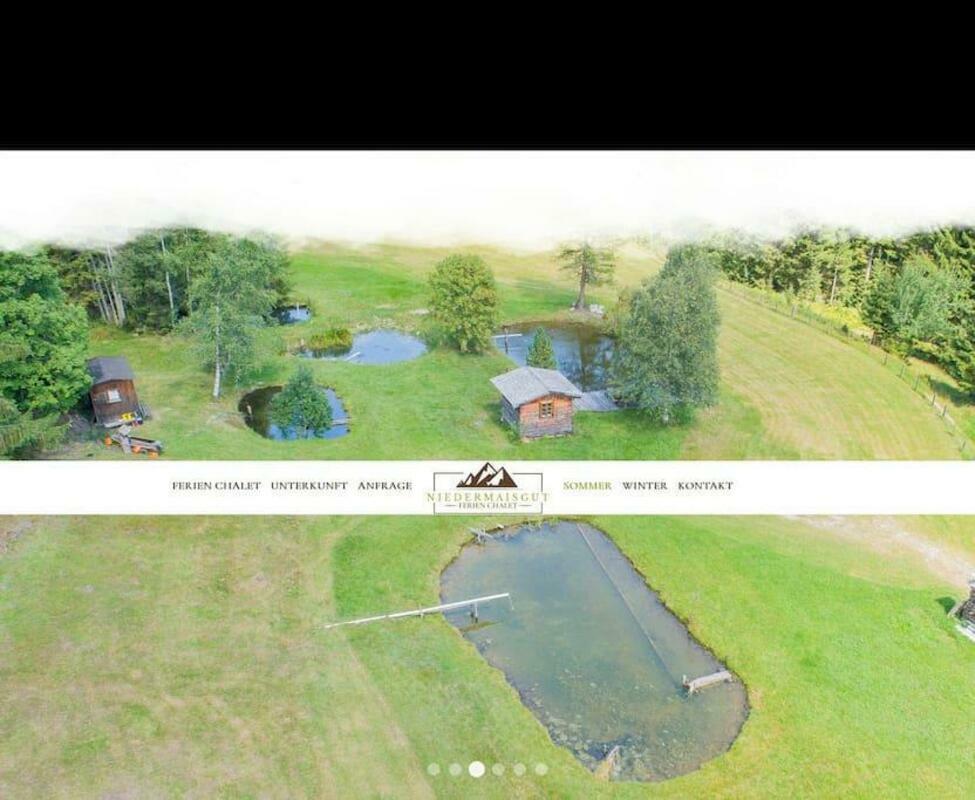Jump to the last slideshow dot
Image resolution: width=975 pixels, height=800 pixels.
coord(541,769)
